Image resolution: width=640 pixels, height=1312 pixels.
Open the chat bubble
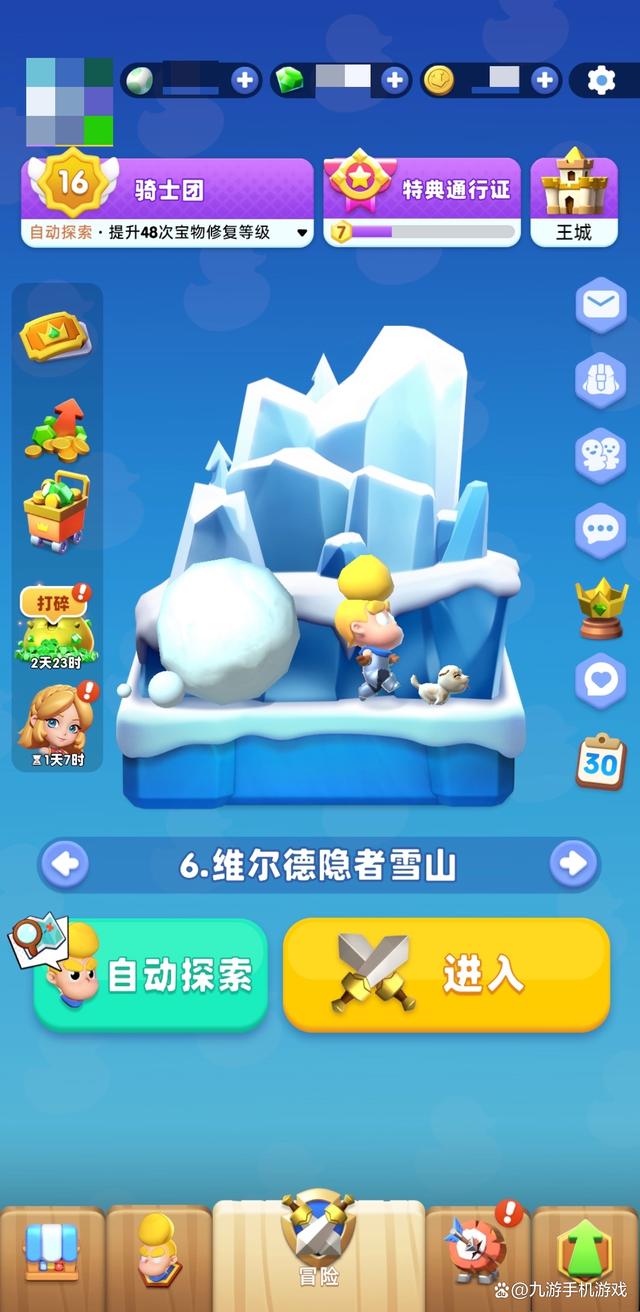(601, 530)
